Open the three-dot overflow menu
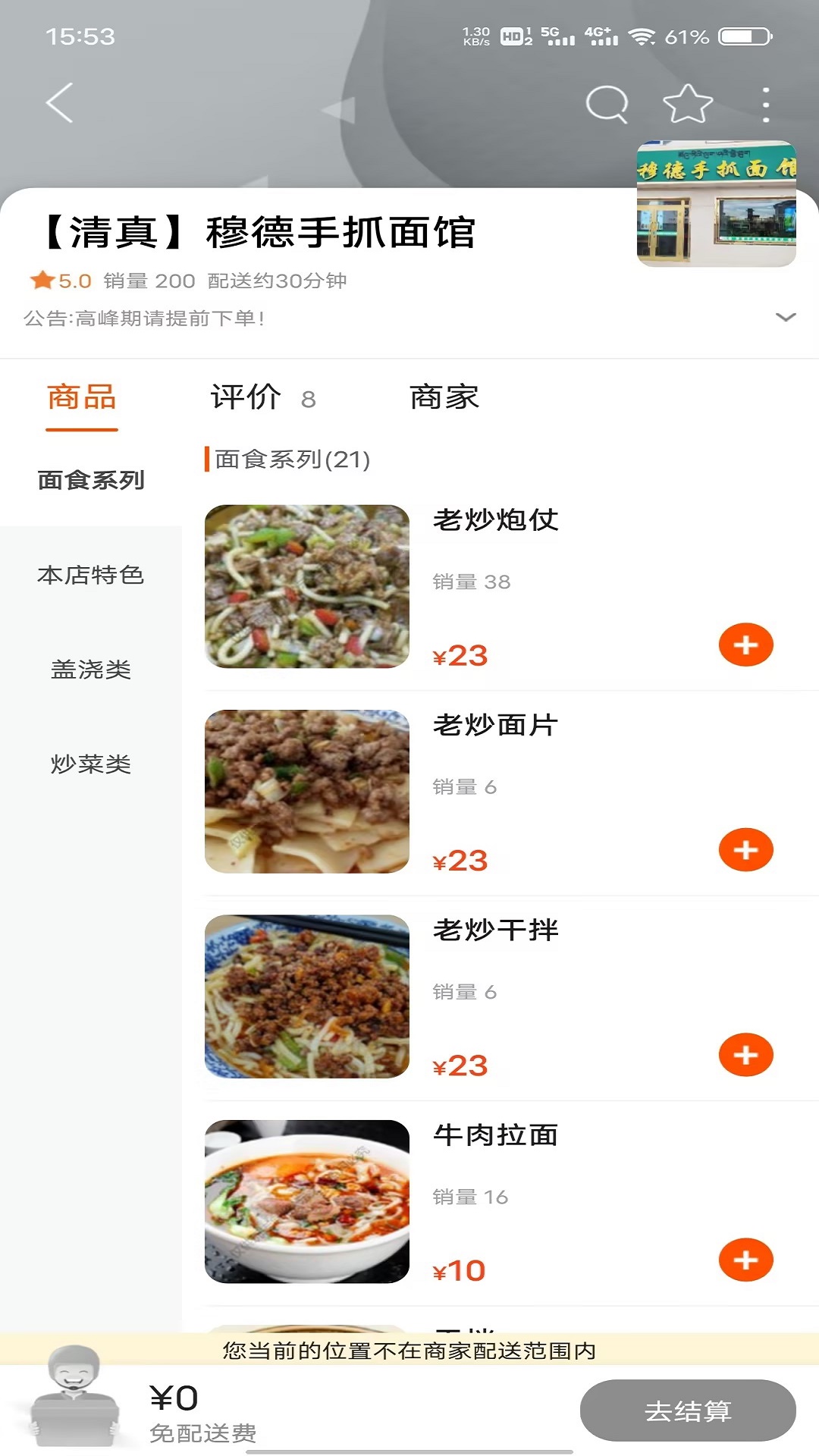The width and height of the screenshot is (819, 1456). click(x=765, y=104)
